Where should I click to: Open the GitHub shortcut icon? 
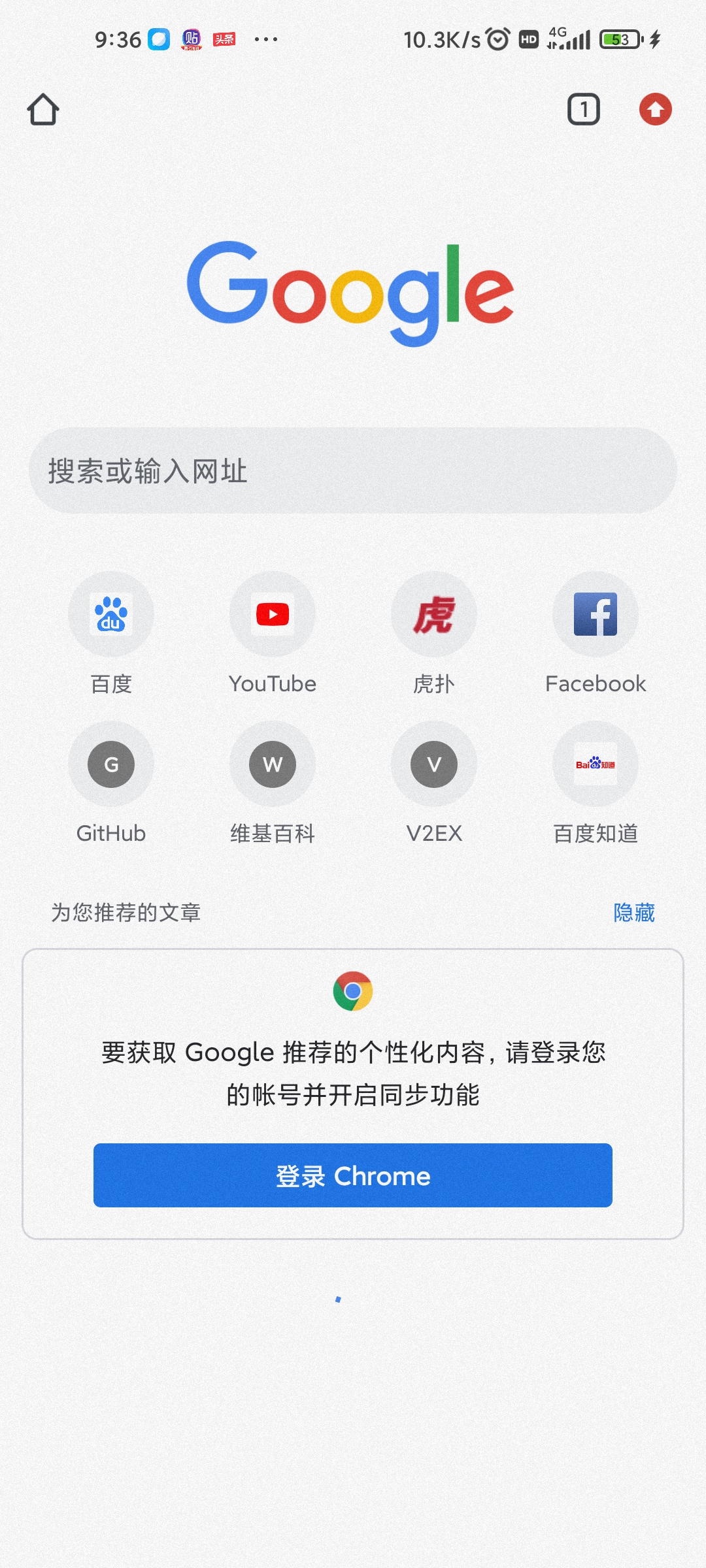coord(110,764)
